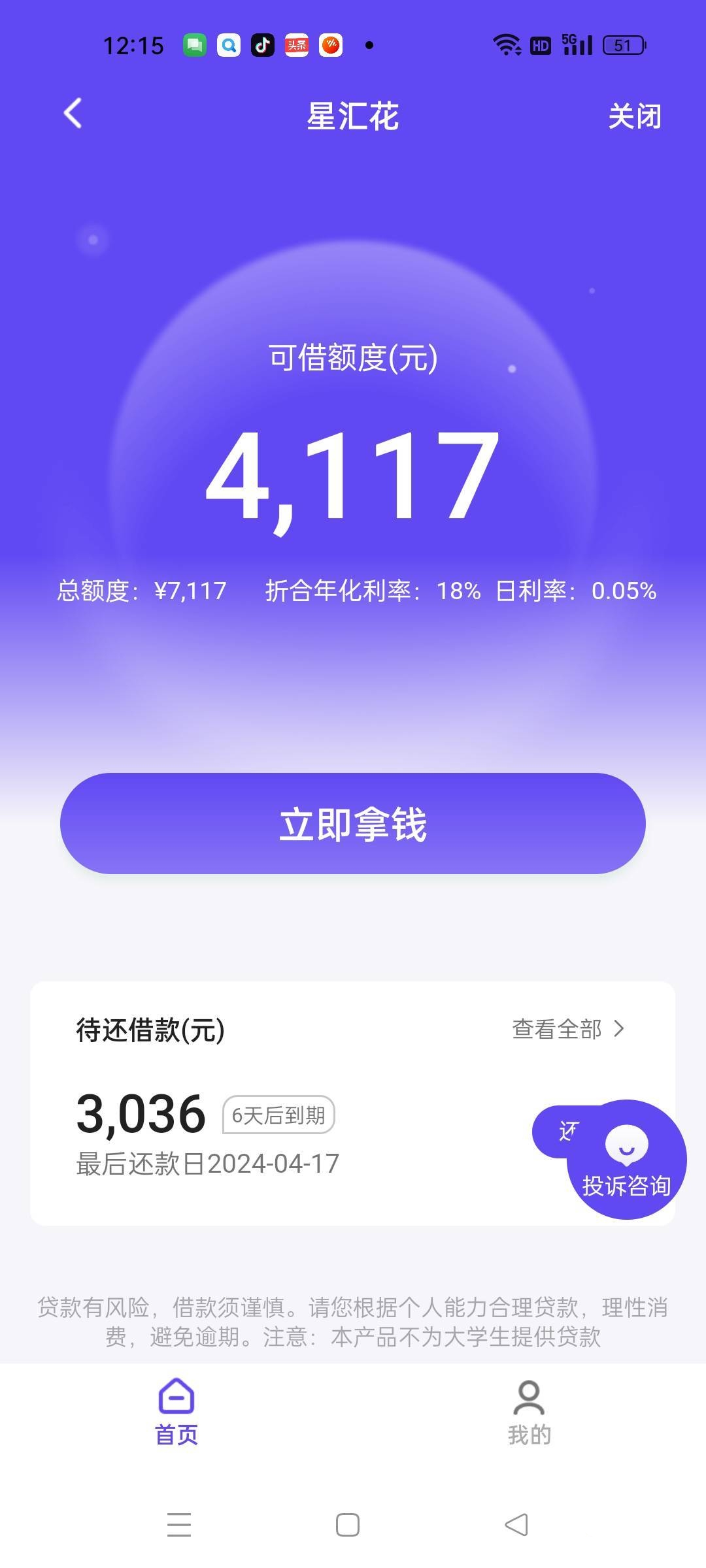Open the 投诉咨询 floating button
Image resolution: width=706 pixels, height=1568 pixels.
(x=627, y=1160)
